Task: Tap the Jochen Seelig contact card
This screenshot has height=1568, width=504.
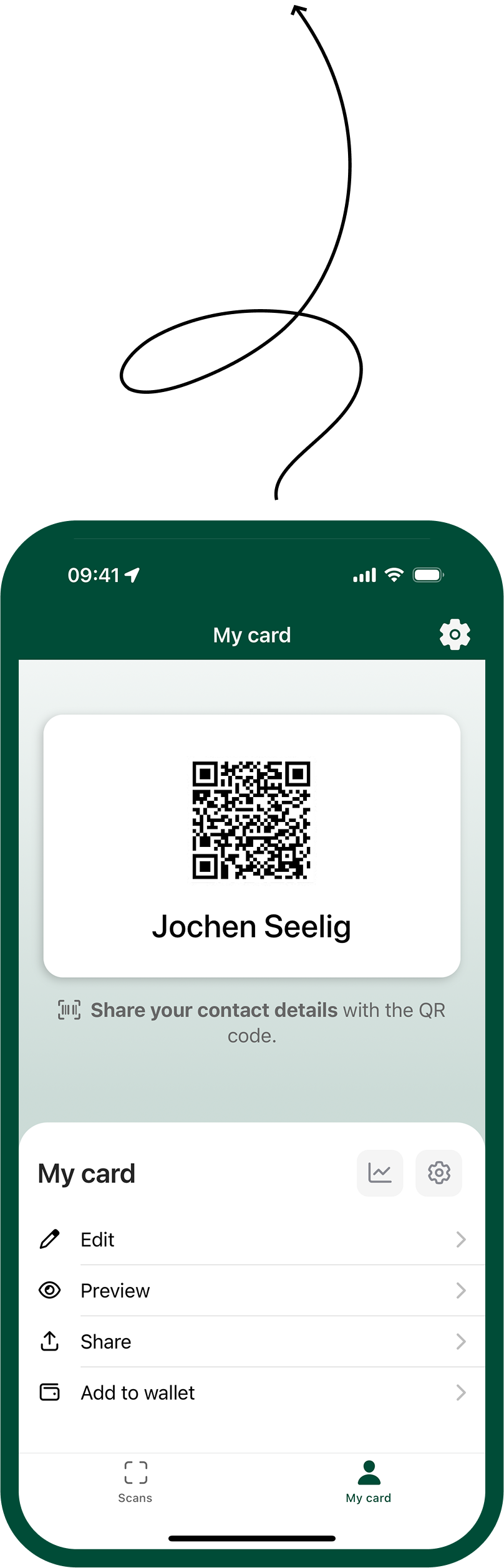Action: coord(252,846)
